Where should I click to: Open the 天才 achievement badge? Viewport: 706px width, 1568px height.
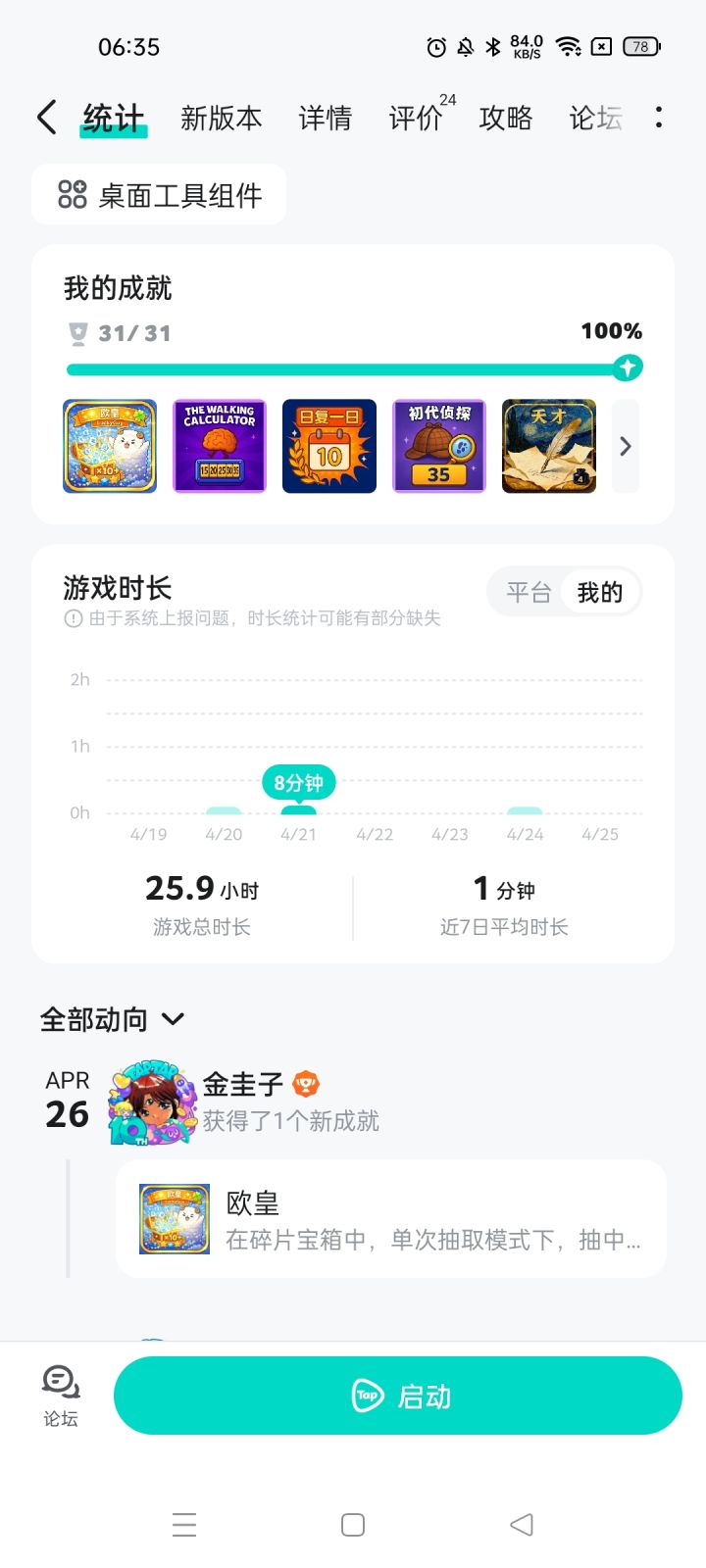pyautogui.click(x=549, y=446)
